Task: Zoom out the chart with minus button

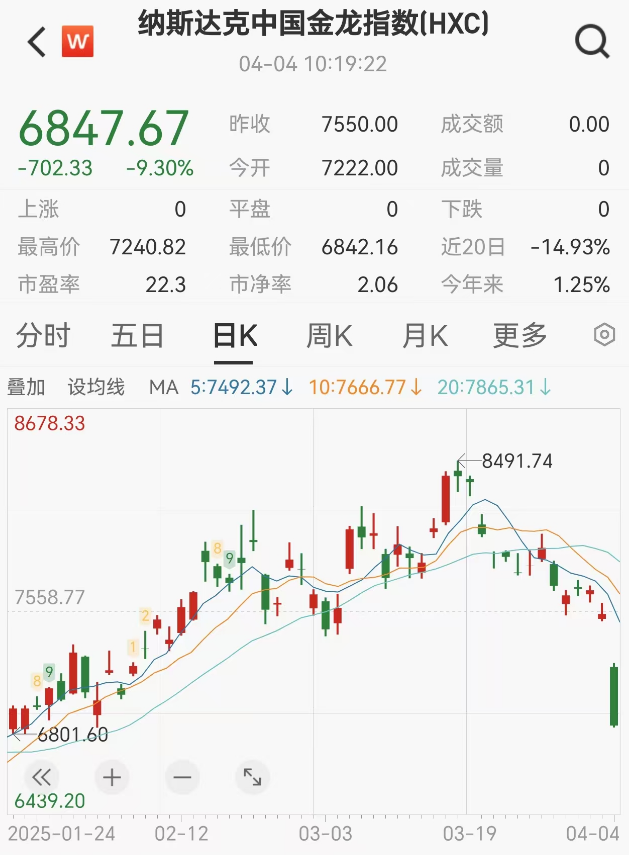Action: pos(182,776)
